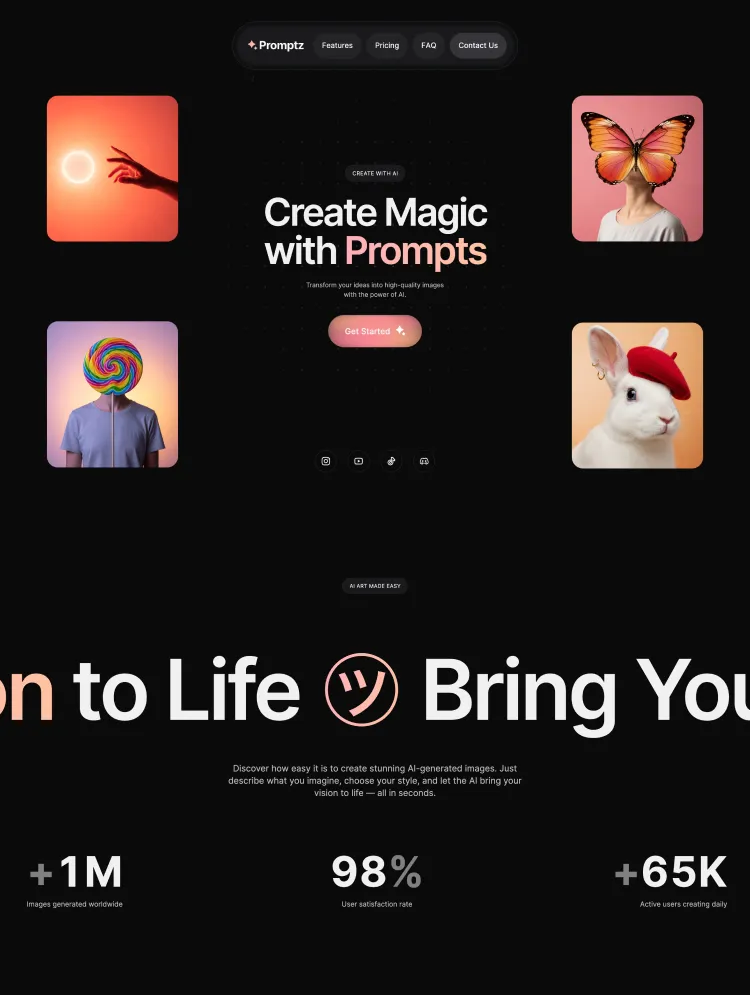Image resolution: width=750 pixels, height=995 pixels.
Task: Open the Pricing navigation item
Action: (386, 45)
